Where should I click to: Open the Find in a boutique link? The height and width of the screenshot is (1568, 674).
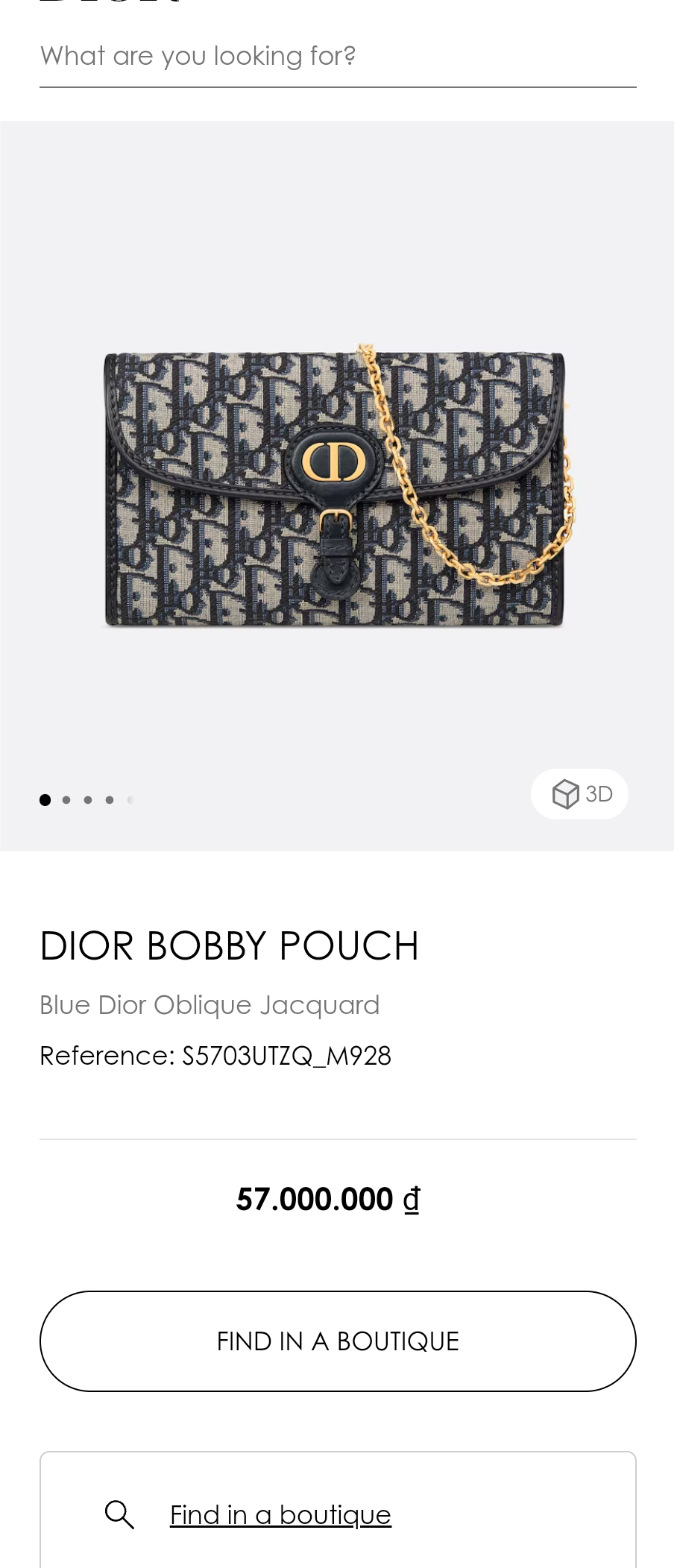tap(280, 1514)
